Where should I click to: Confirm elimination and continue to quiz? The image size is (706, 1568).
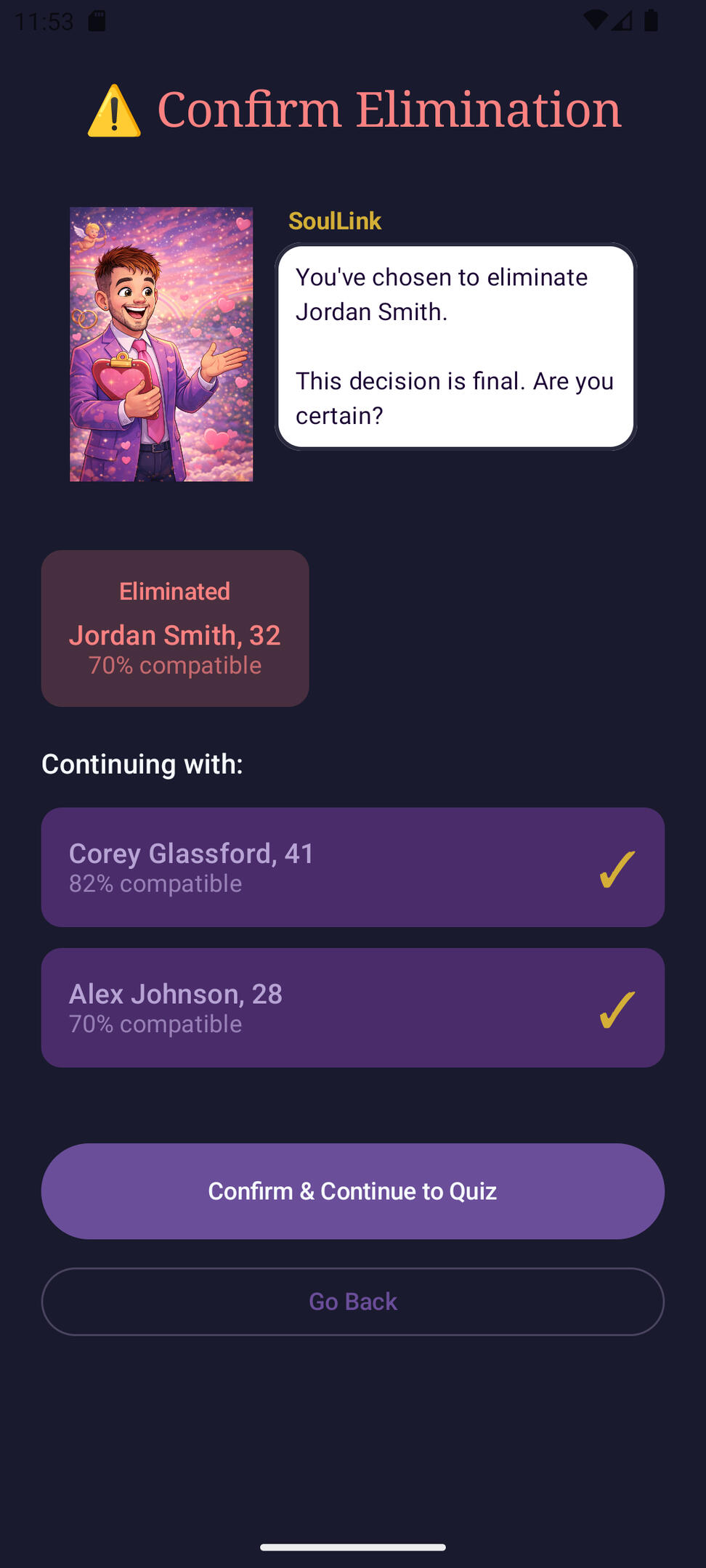point(353,1191)
